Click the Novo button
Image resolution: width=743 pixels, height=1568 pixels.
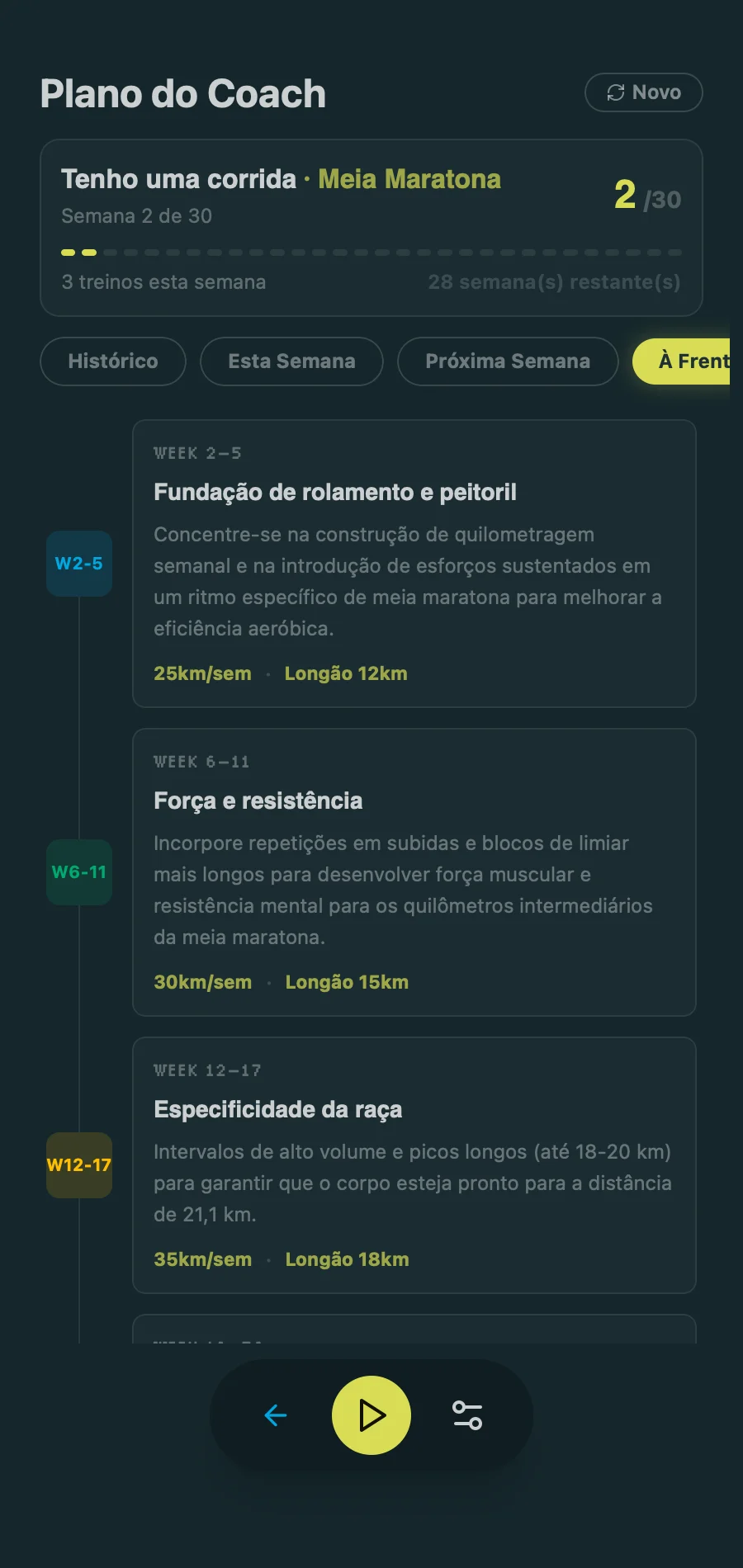pos(643,92)
